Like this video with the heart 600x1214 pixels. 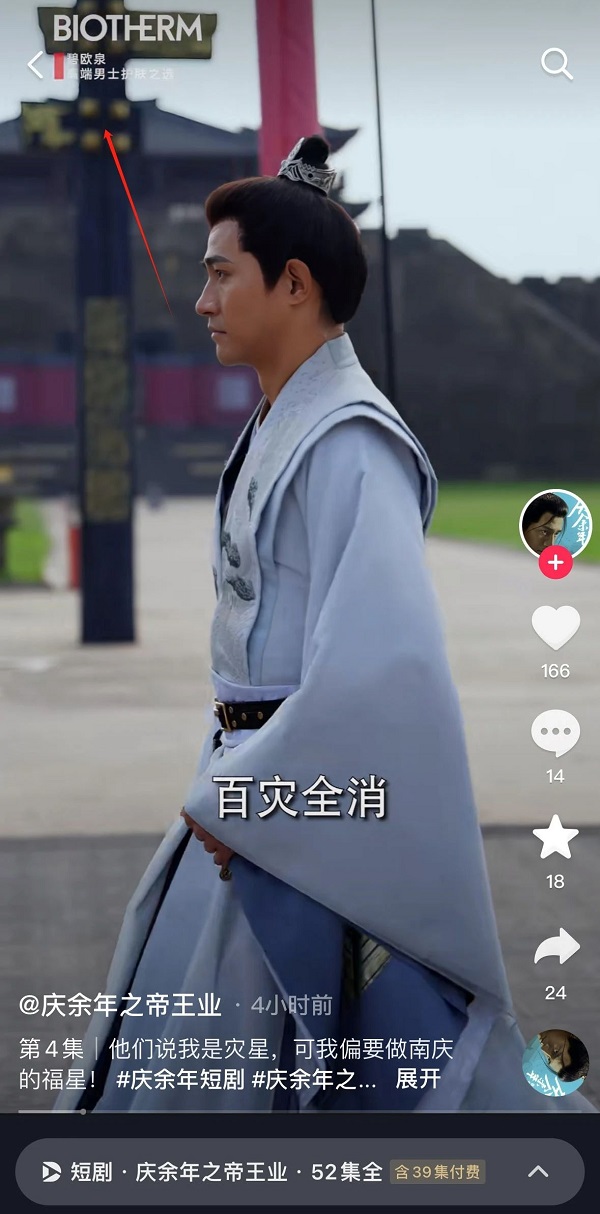click(x=555, y=628)
